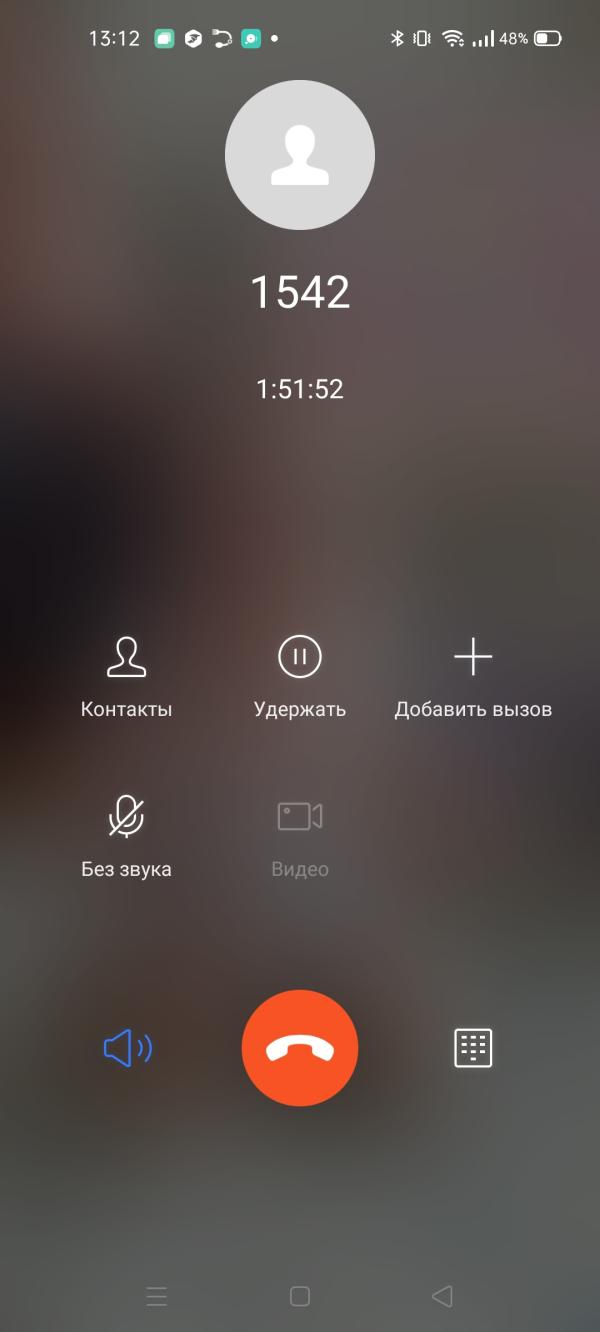Go back using the system back button
600x1332 pixels.
point(442,1296)
